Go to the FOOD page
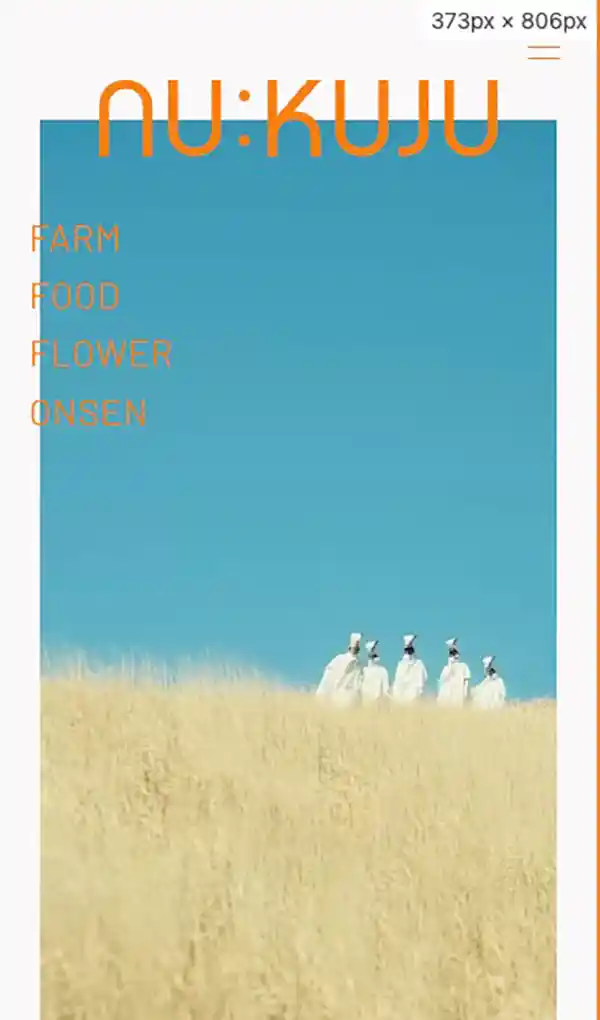 point(75,297)
